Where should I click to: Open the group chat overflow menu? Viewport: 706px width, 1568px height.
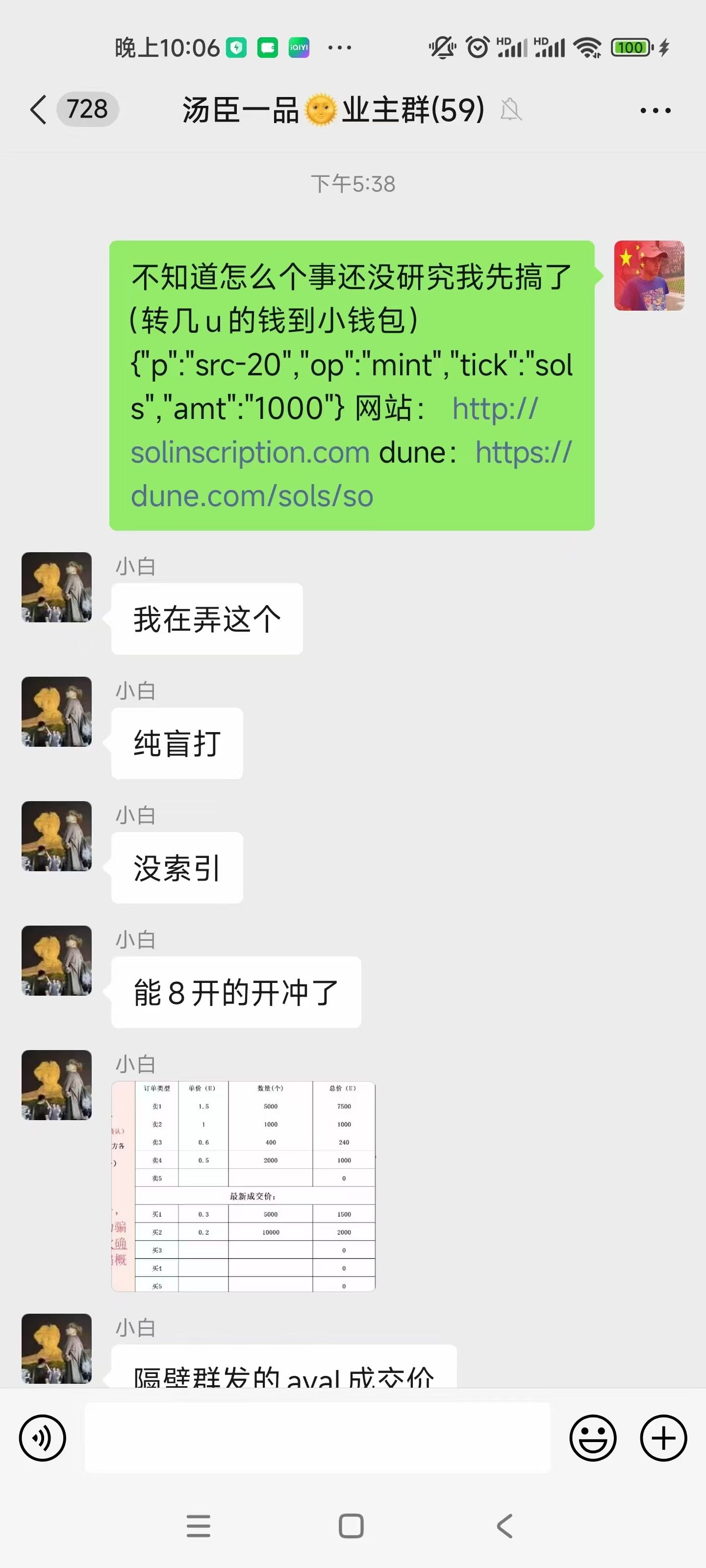tap(655, 111)
